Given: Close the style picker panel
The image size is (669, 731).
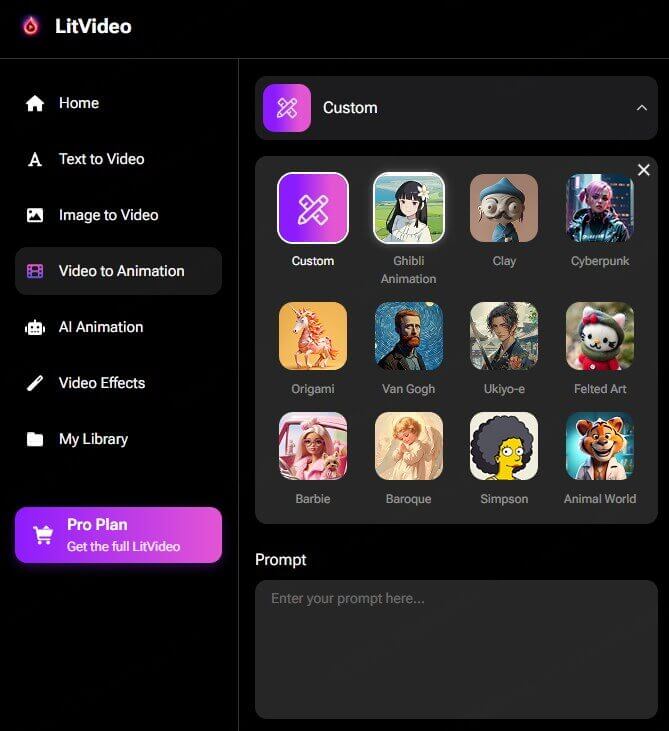Looking at the screenshot, I should tap(644, 170).
